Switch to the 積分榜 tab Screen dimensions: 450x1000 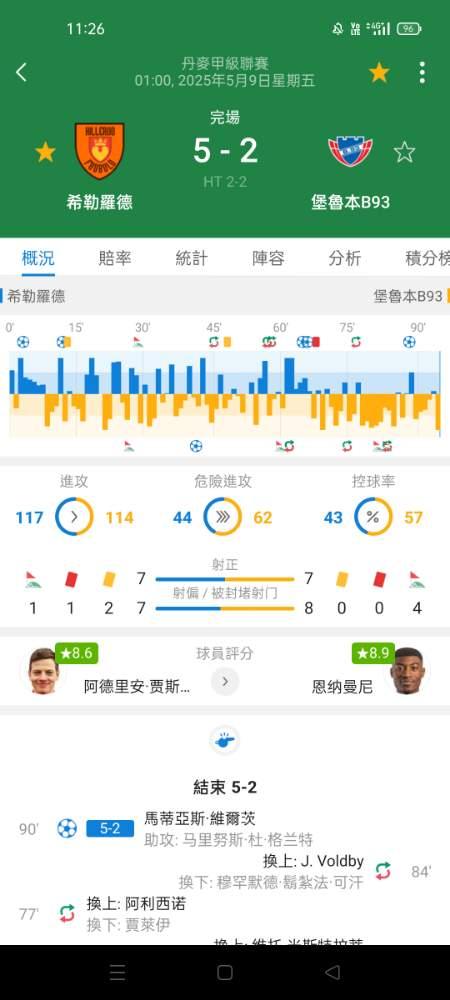pos(428,258)
